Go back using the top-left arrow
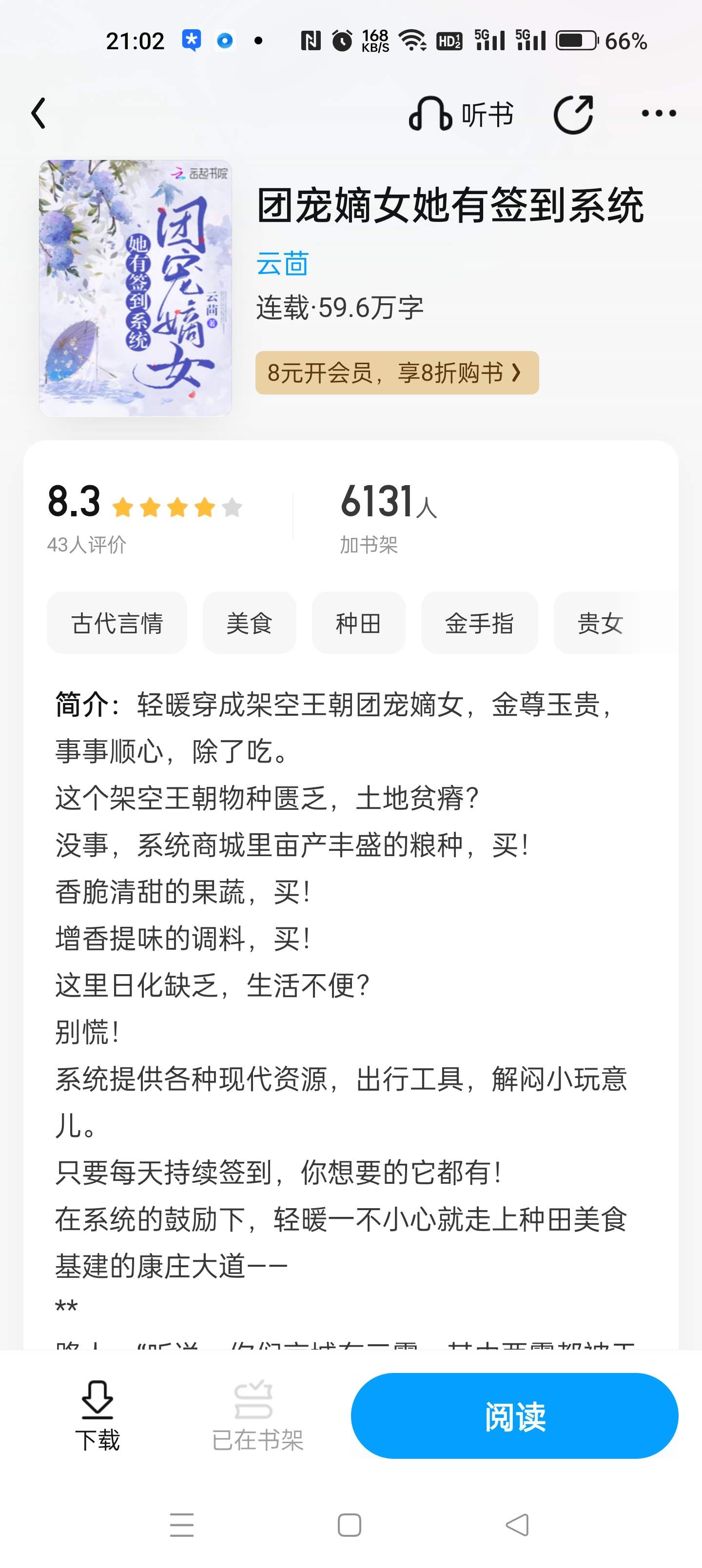702x1568 pixels. coord(39,113)
